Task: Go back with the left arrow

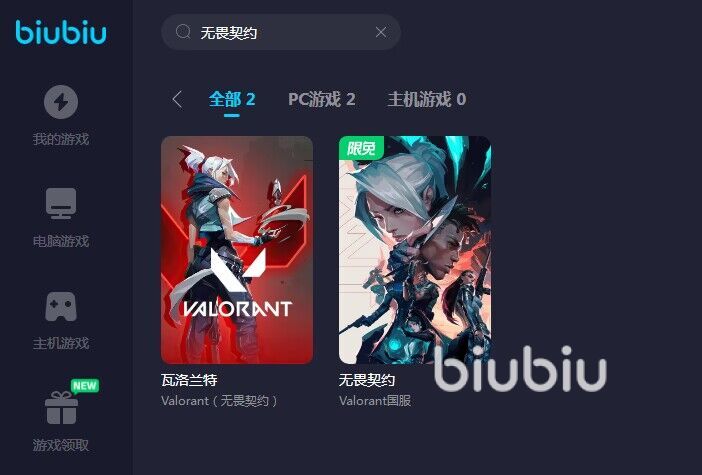Action: [x=177, y=99]
